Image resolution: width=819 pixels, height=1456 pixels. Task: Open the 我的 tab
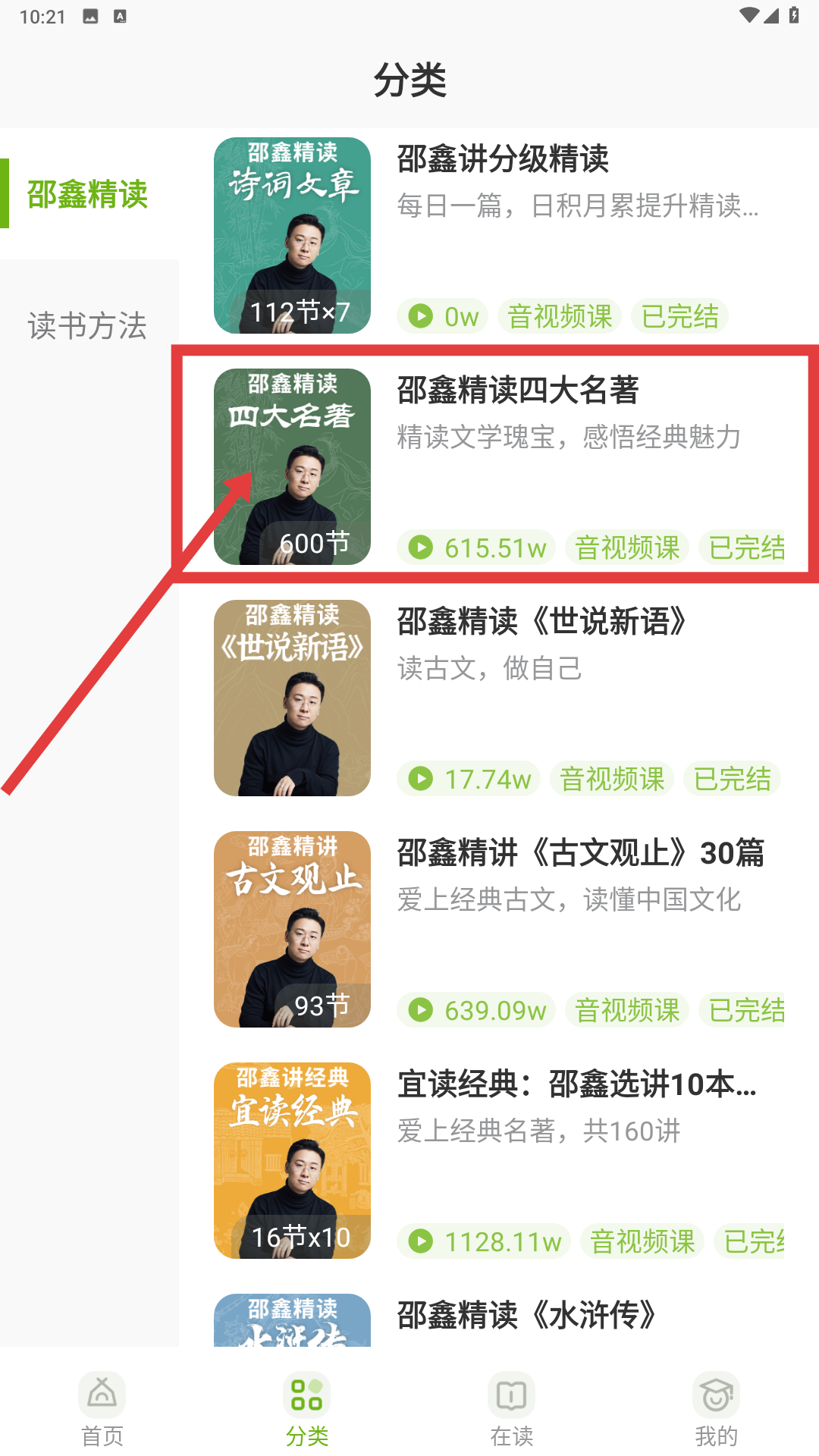(717, 1409)
